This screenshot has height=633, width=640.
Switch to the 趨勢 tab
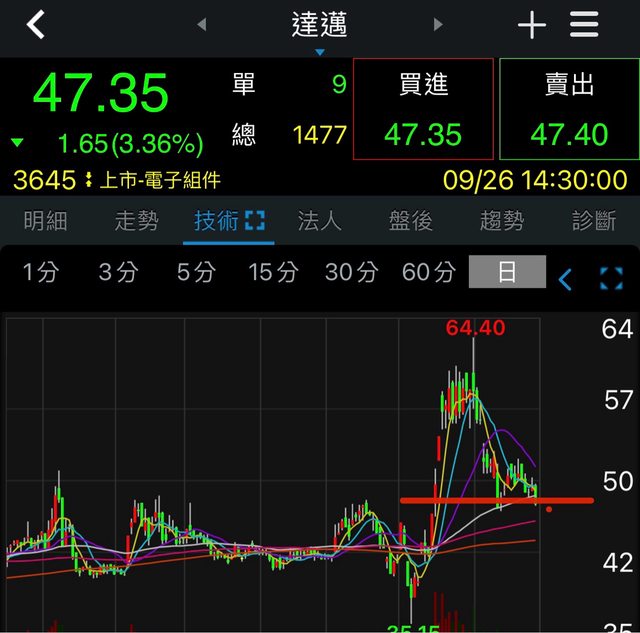[502, 221]
